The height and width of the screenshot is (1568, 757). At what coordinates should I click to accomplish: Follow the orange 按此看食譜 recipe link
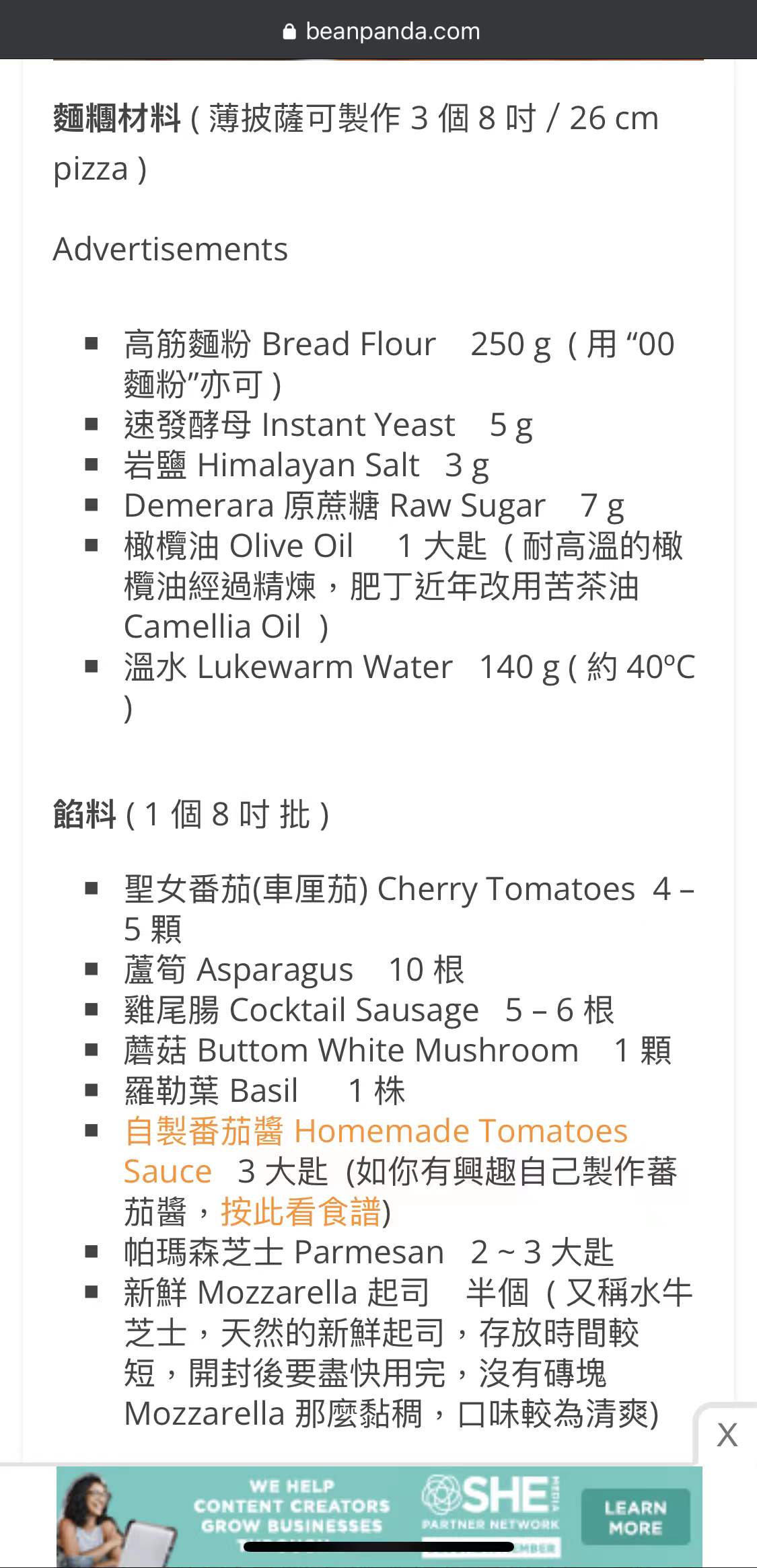(301, 1212)
